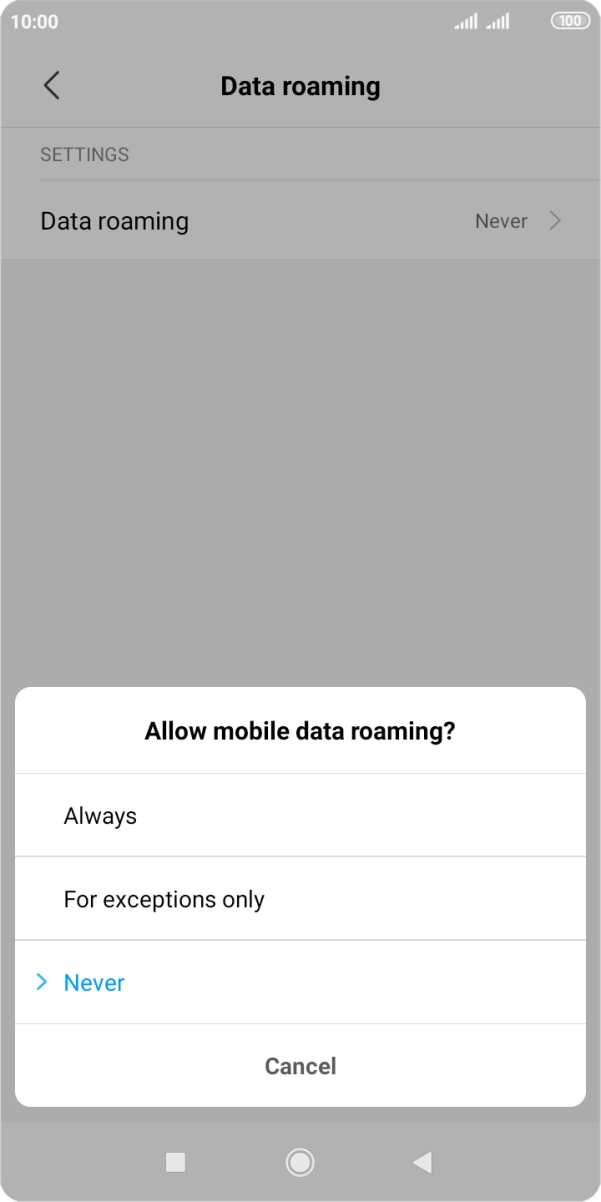This screenshot has width=601, height=1202.
Task: Select Always for mobile data roaming
Action: click(300, 815)
